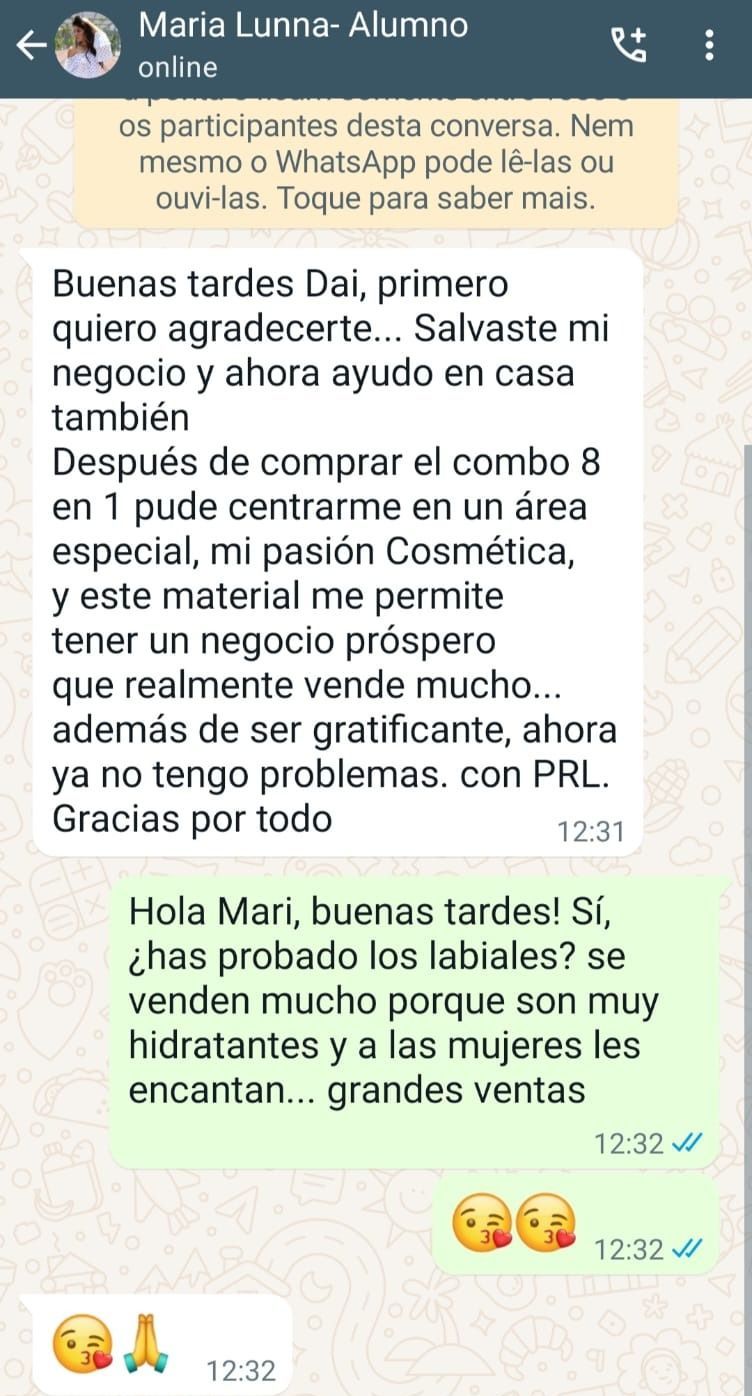Screen dimensions: 752x1396
Task: Start a call with Maria Lunna
Action: [x=629, y=45]
